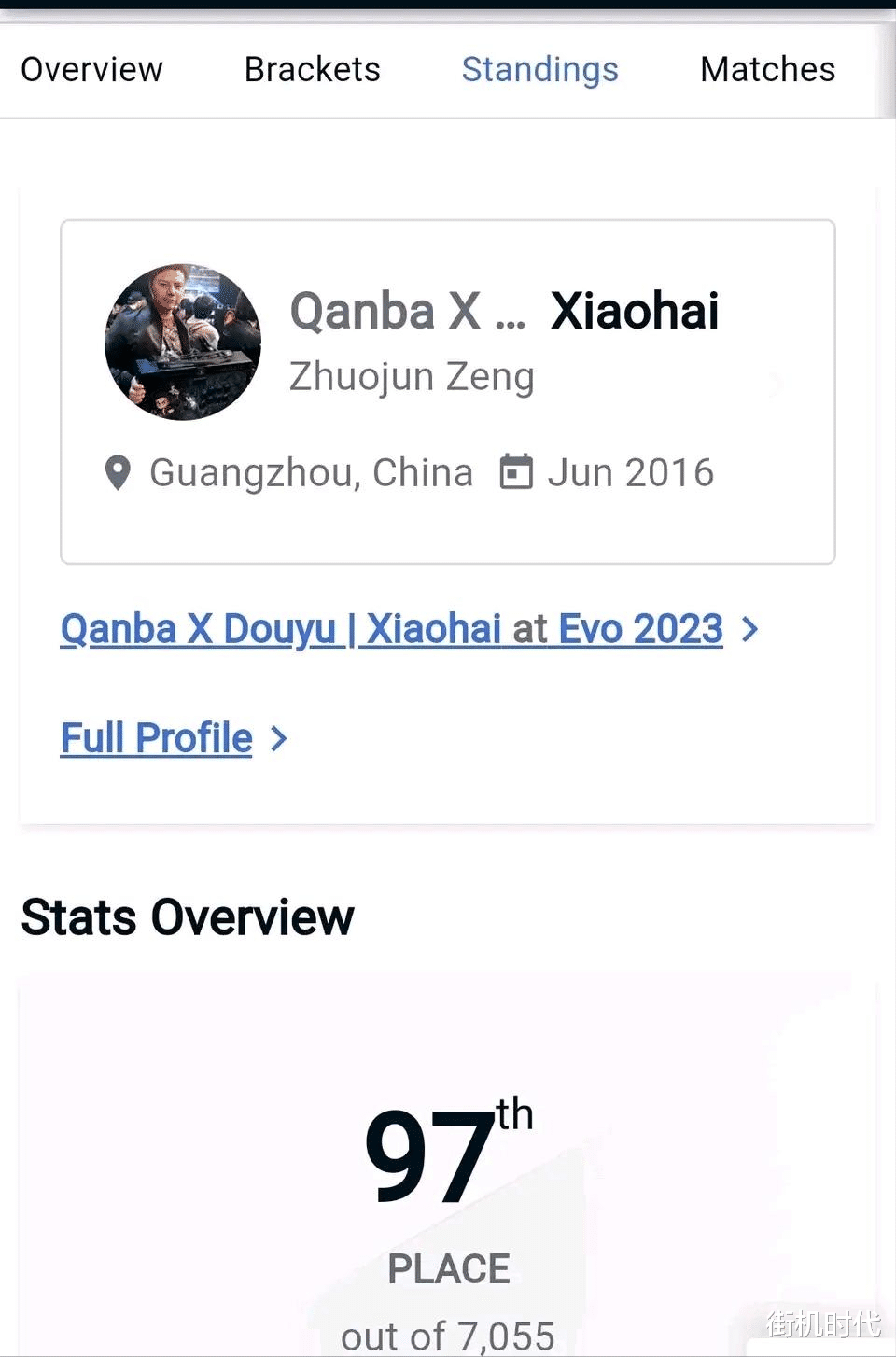Go to the Matches tab

[767, 70]
